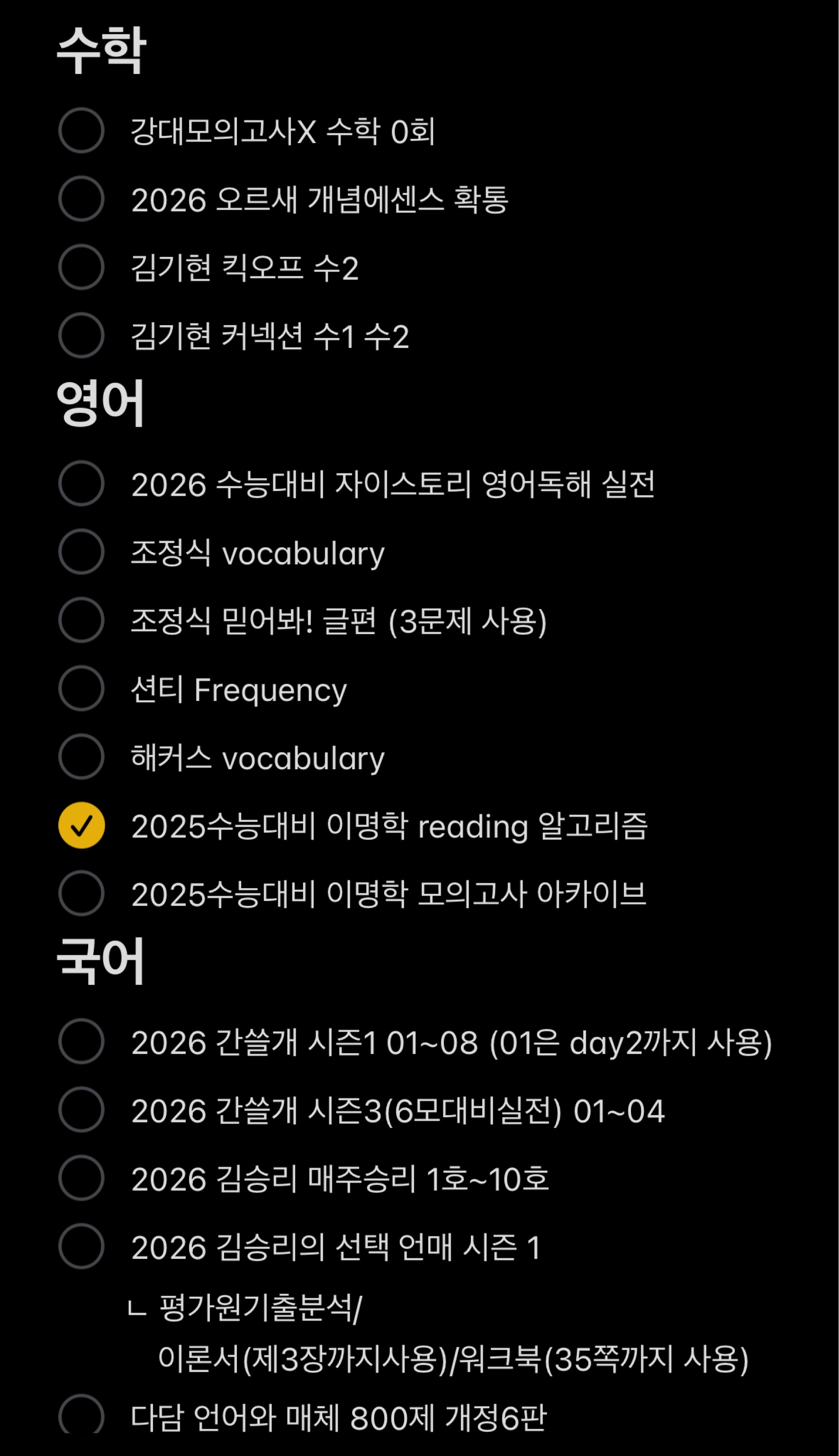Mark 2026 오르새 개념에센스 확통 as done
Screen dimensions: 839x1456
pyautogui.click(x=81, y=199)
